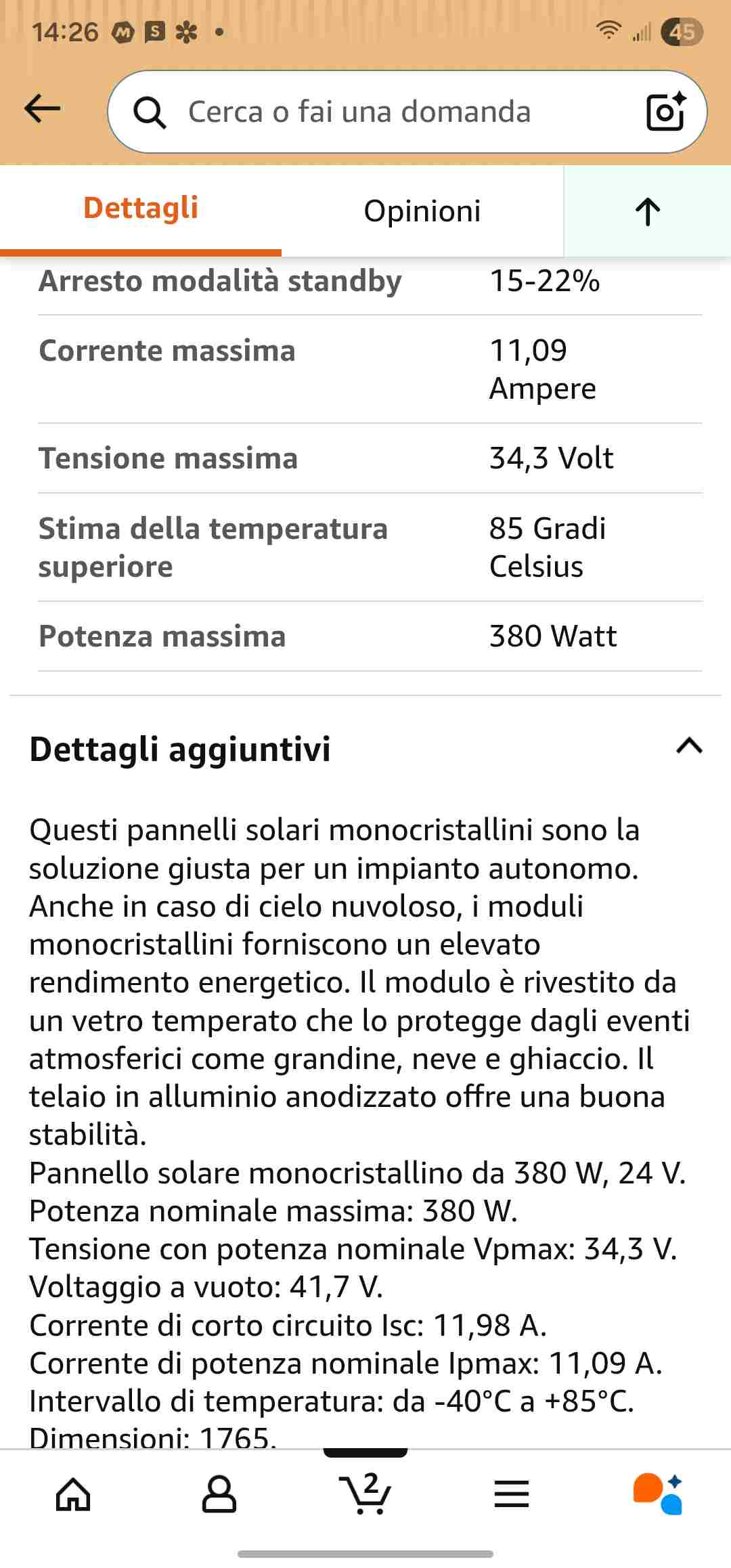Switch to the Opinioni tab
The height and width of the screenshot is (1568, 731).
click(x=422, y=211)
